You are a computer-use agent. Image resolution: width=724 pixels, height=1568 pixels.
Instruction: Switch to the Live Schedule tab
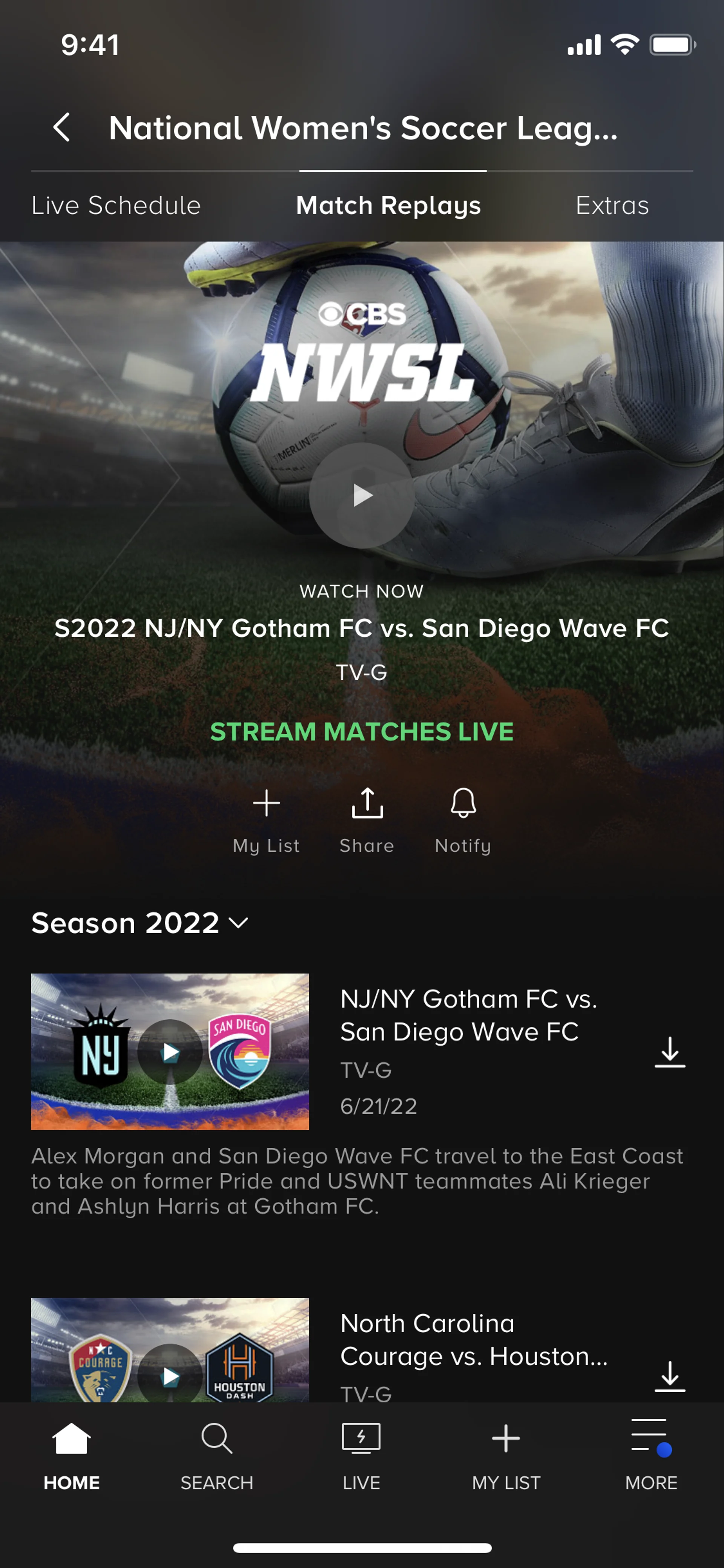coord(116,206)
